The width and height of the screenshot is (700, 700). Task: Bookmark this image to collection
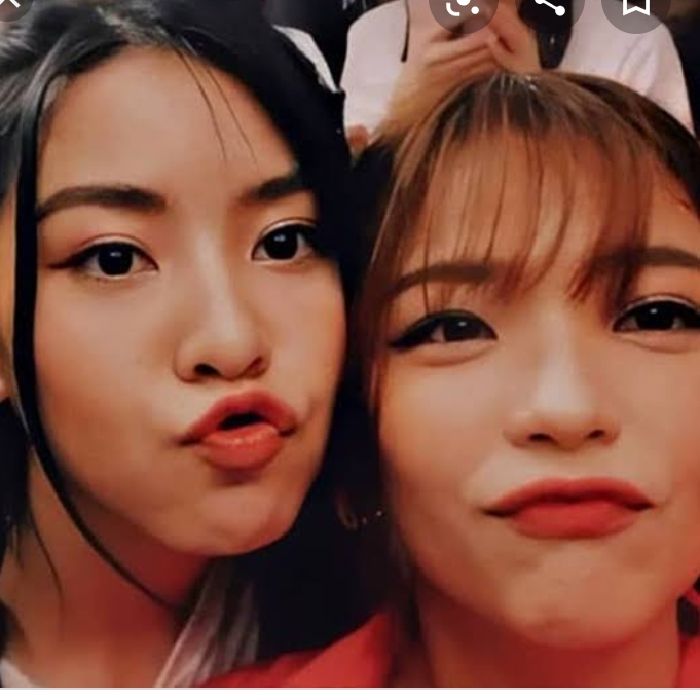coord(637,8)
